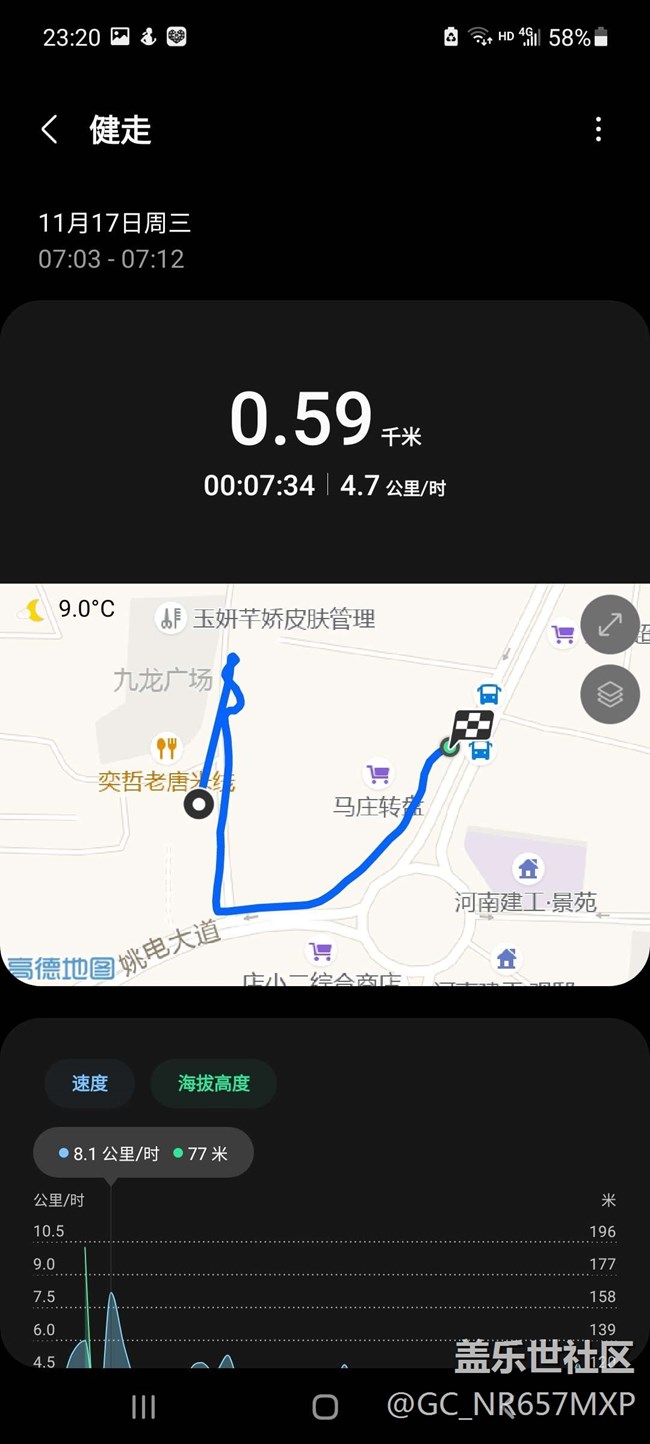Toggle the 速度 chart chip
The height and width of the screenshot is (1444, 650).
tap(89, 1083)
